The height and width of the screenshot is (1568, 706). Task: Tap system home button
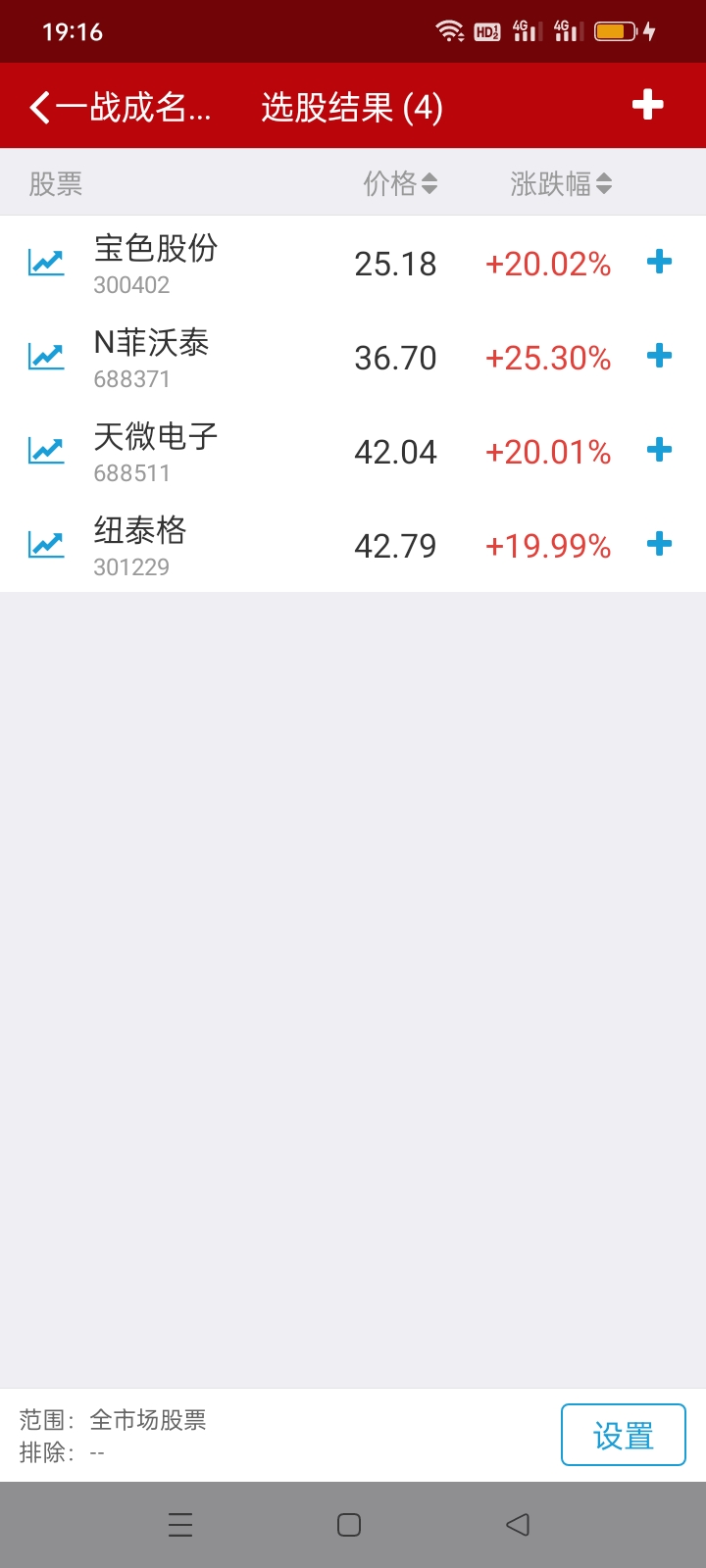tap(349, 1525)
